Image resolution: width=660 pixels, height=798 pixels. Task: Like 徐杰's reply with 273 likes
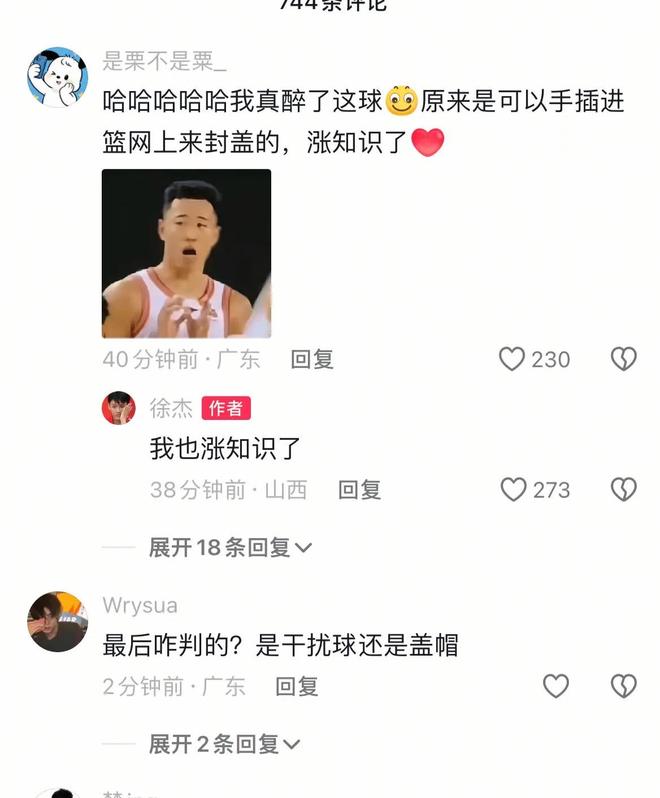point(513,490)
